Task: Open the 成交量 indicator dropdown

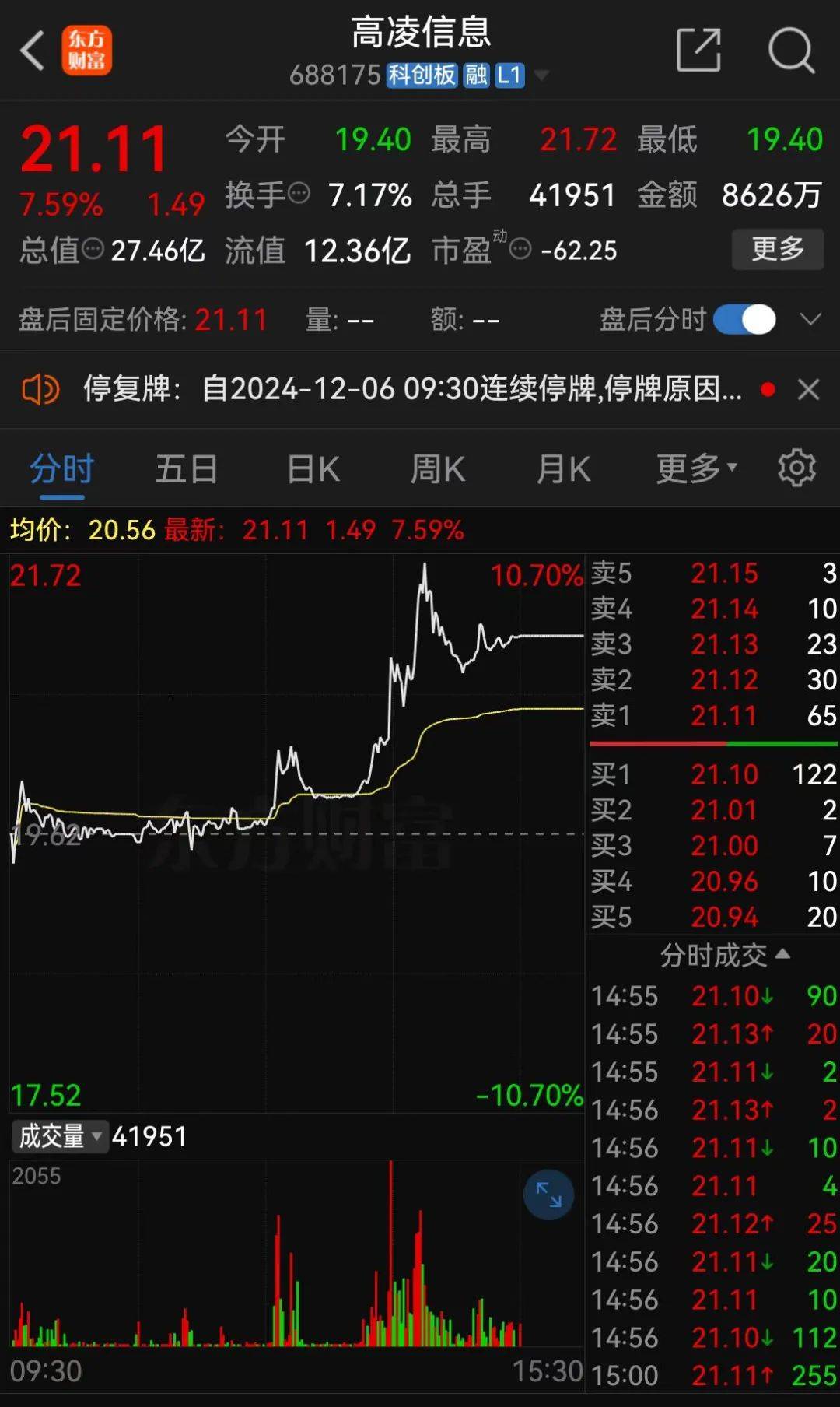Action: [x=60, y=1137]
